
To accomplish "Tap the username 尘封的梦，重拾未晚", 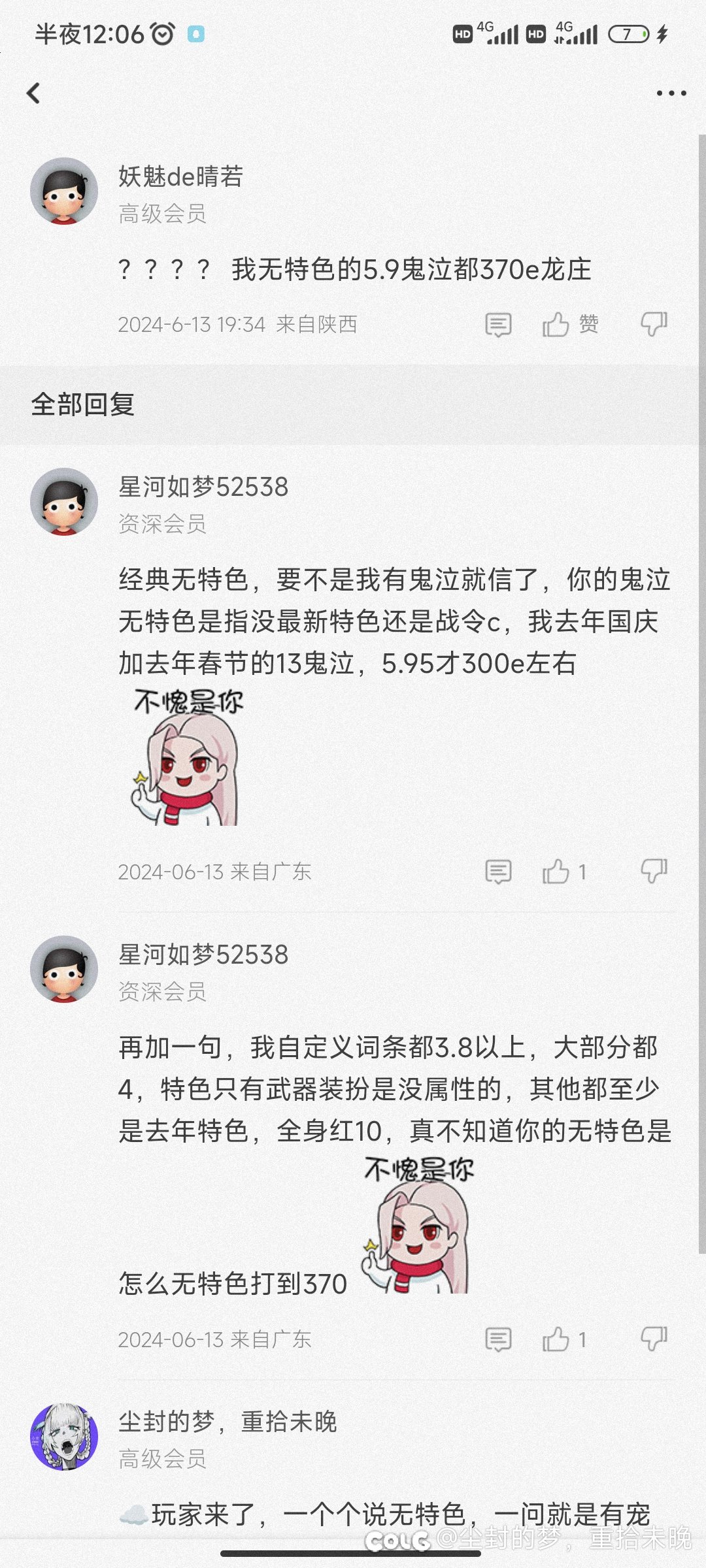I will pyautogui.click(x=227, y=1422).
